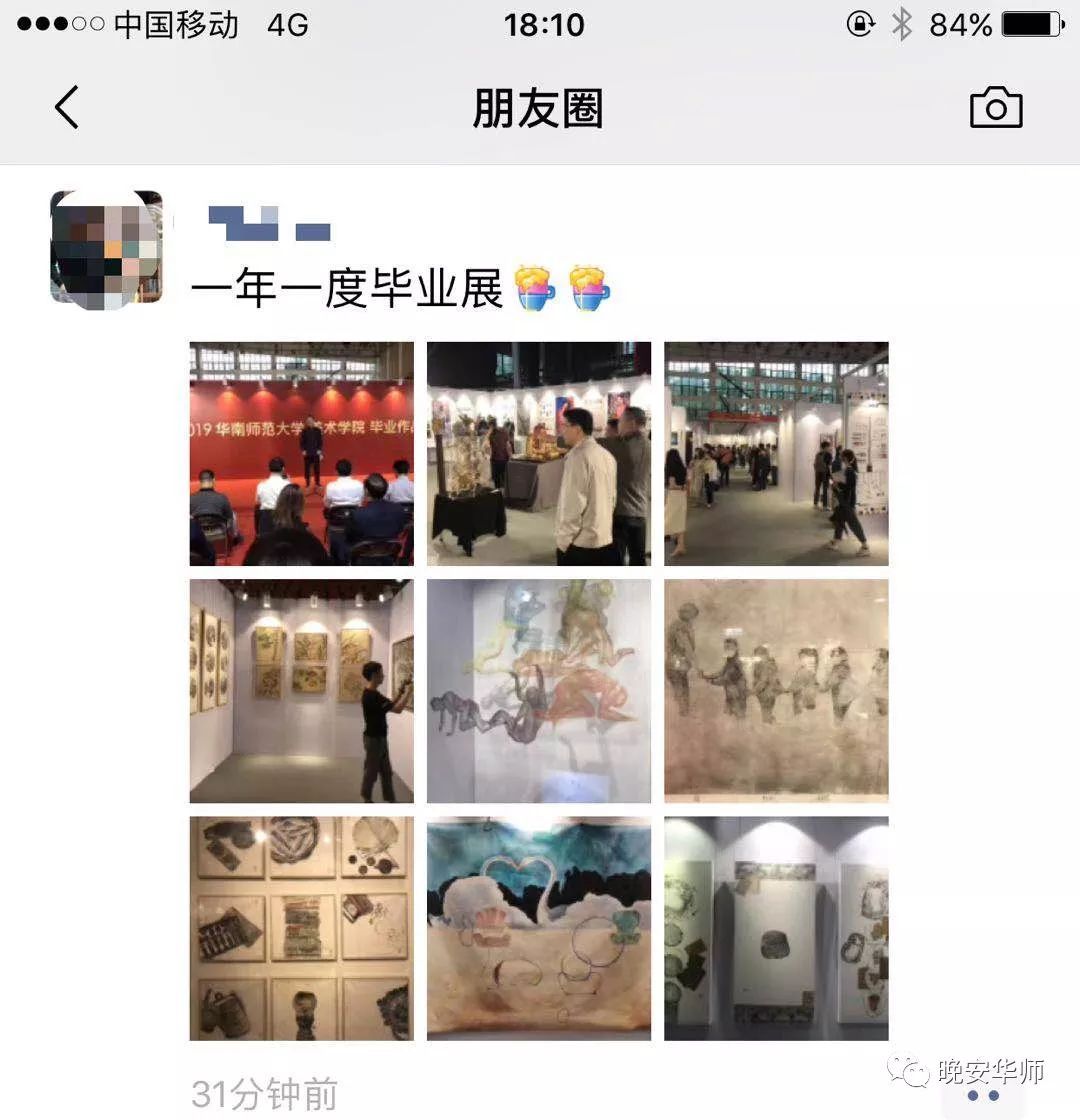View photo of three lit panels

click(776, 928)
